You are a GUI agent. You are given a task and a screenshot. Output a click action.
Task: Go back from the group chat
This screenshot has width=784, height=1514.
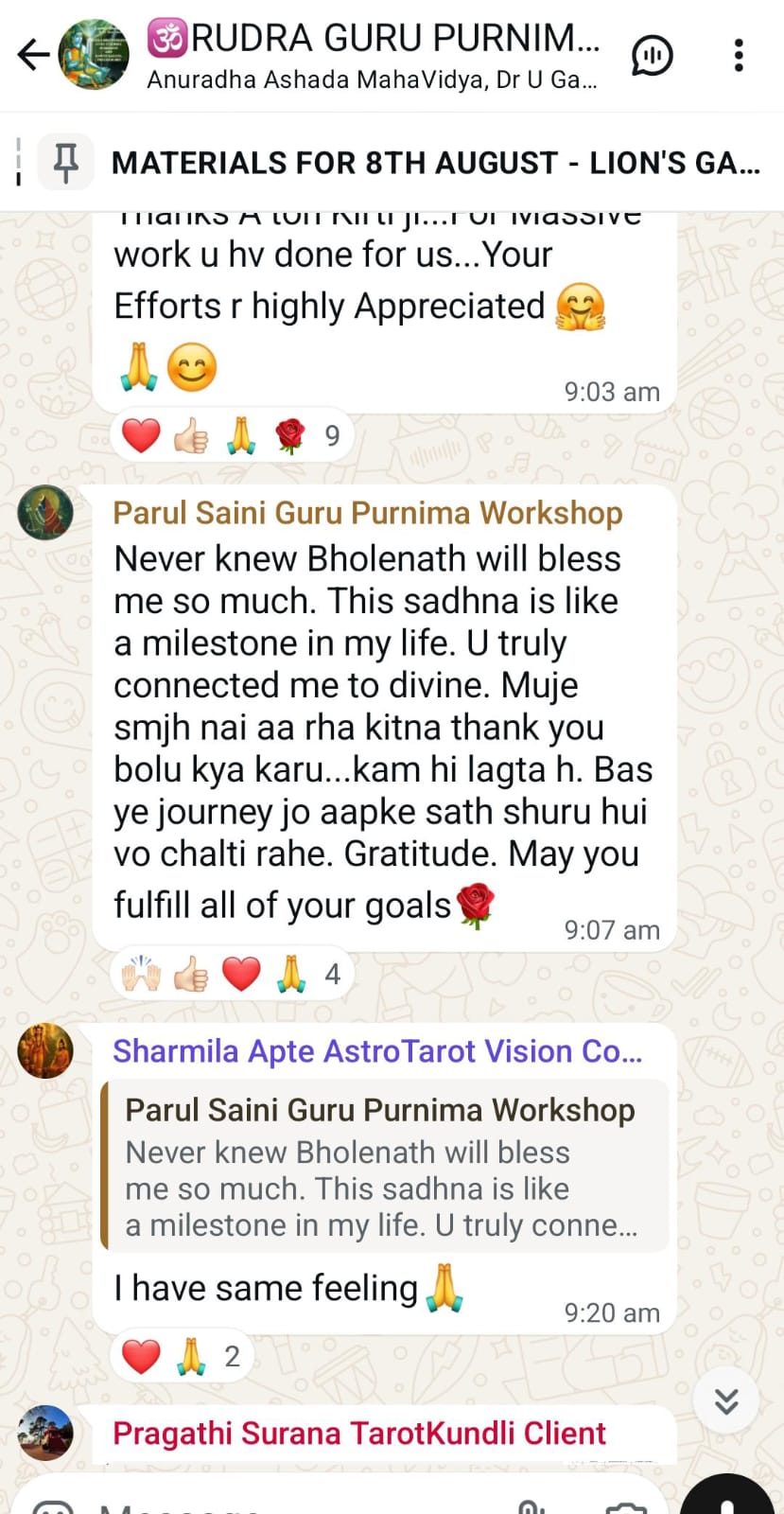[33, 55]
